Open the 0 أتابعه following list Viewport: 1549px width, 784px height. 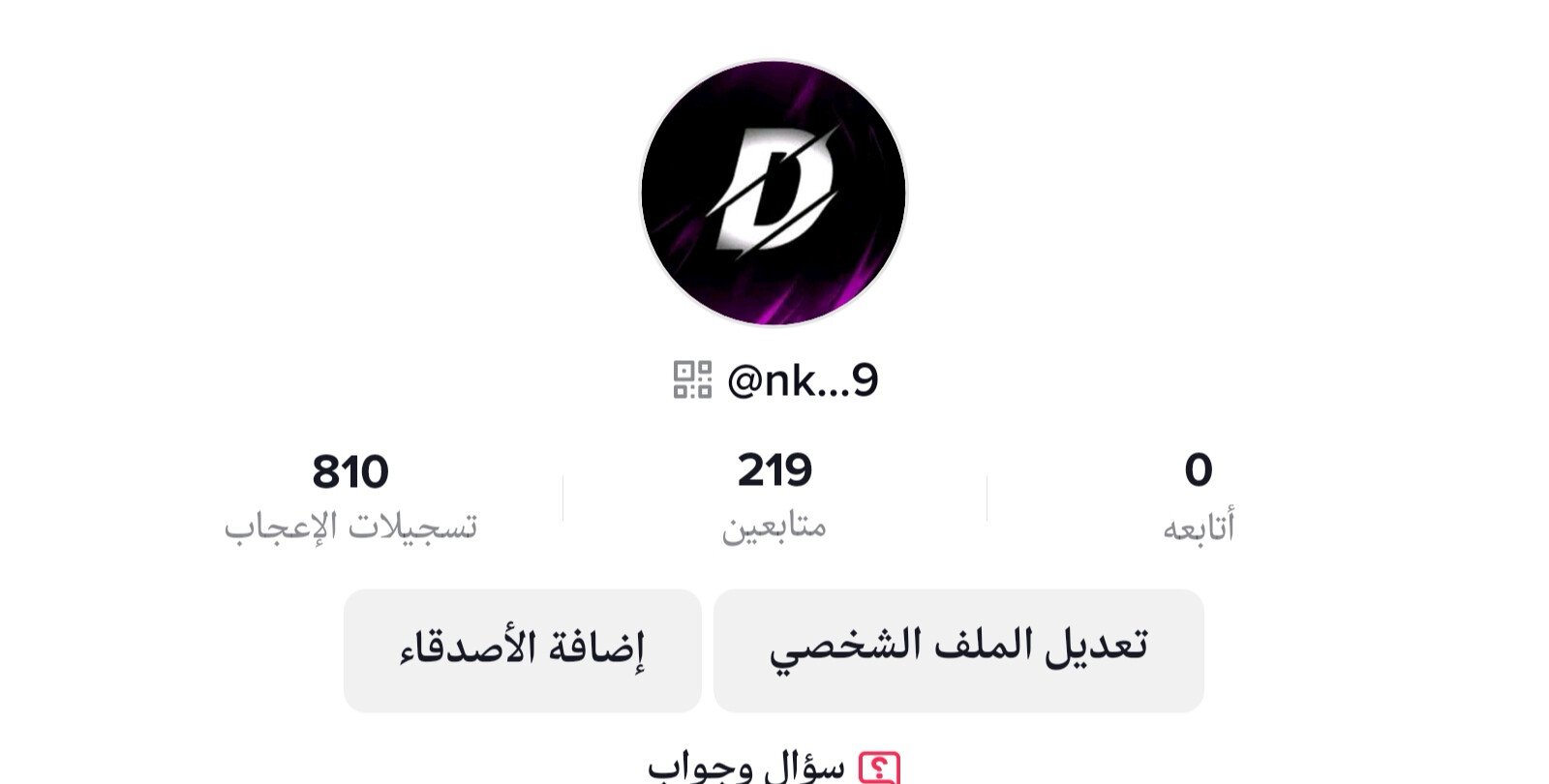tap(1198, 495)
